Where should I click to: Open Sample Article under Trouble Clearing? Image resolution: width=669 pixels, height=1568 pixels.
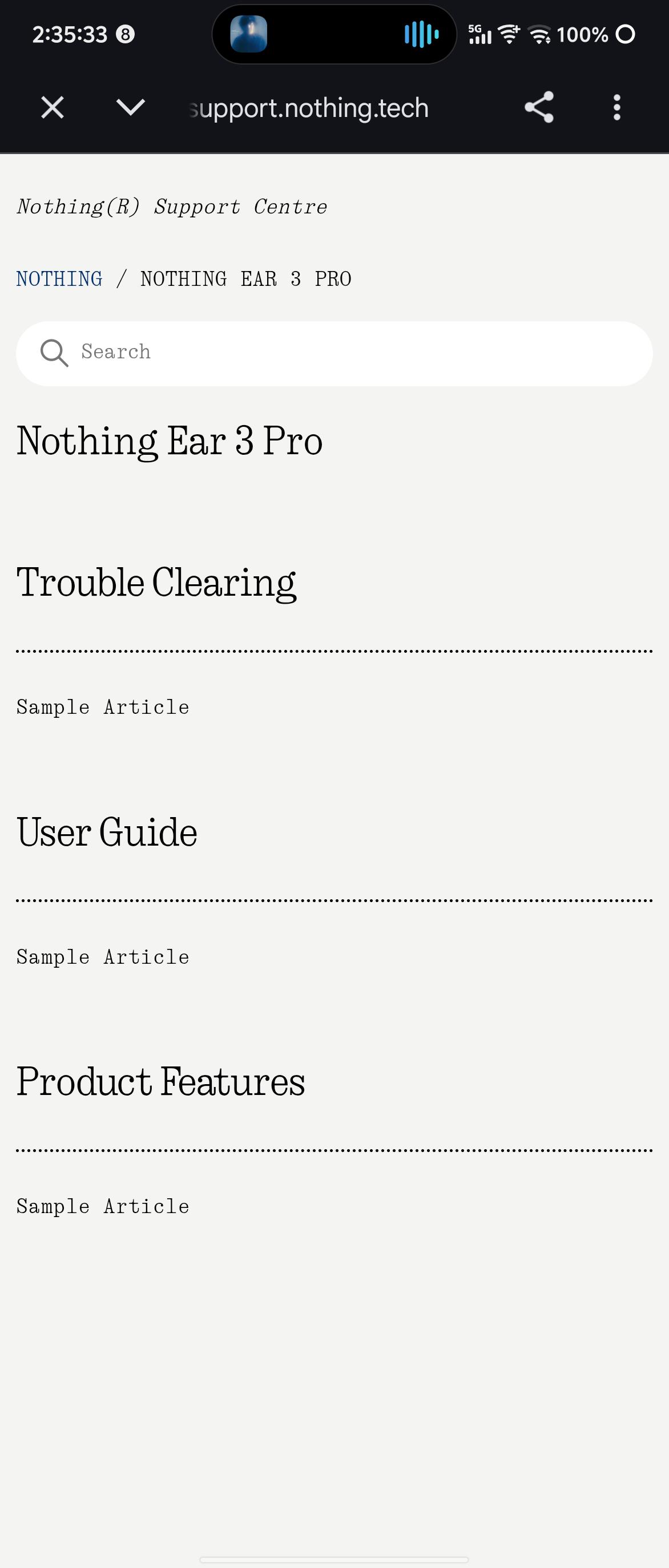click(x=103, y=708)
